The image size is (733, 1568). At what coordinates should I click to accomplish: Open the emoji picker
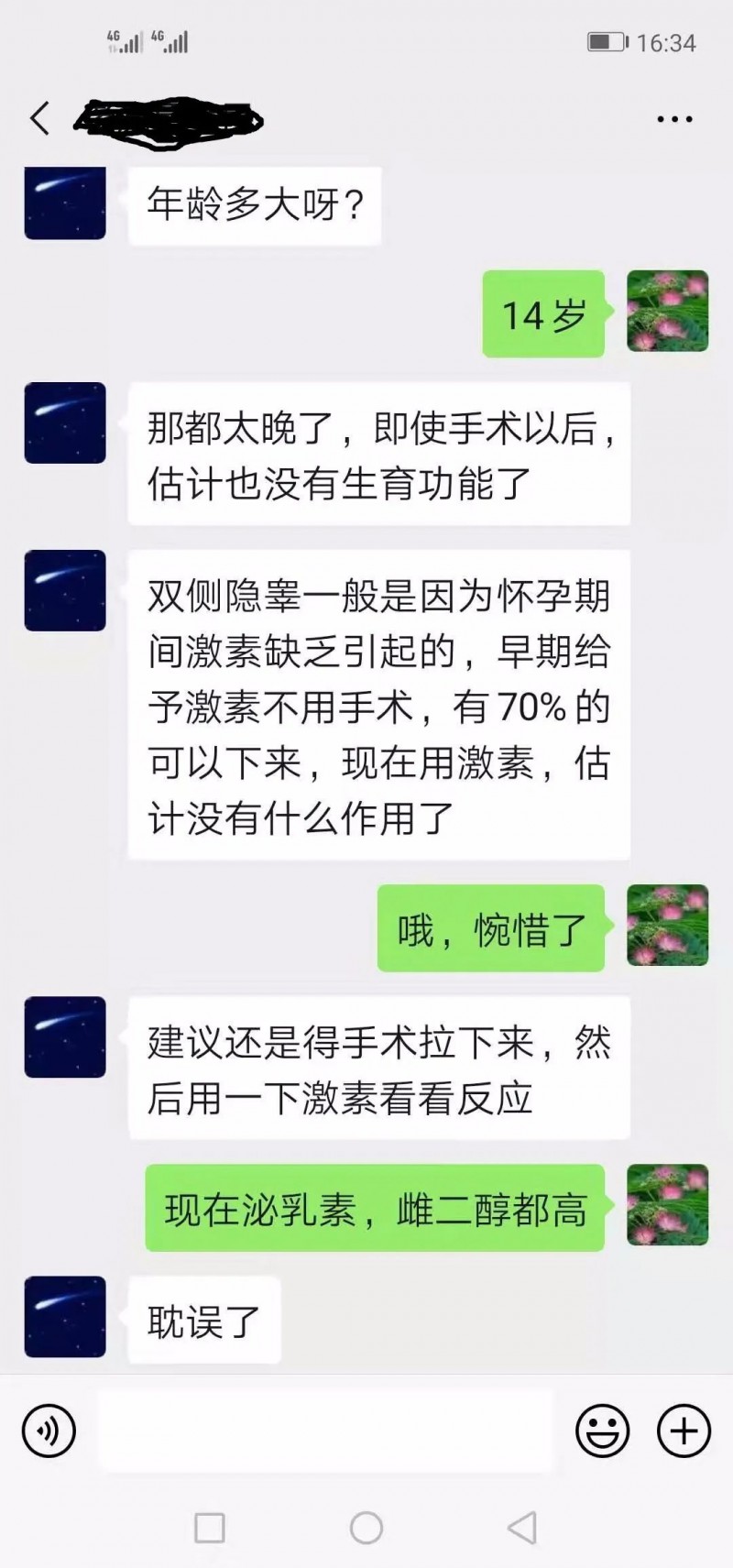[x=602, y=1431]
